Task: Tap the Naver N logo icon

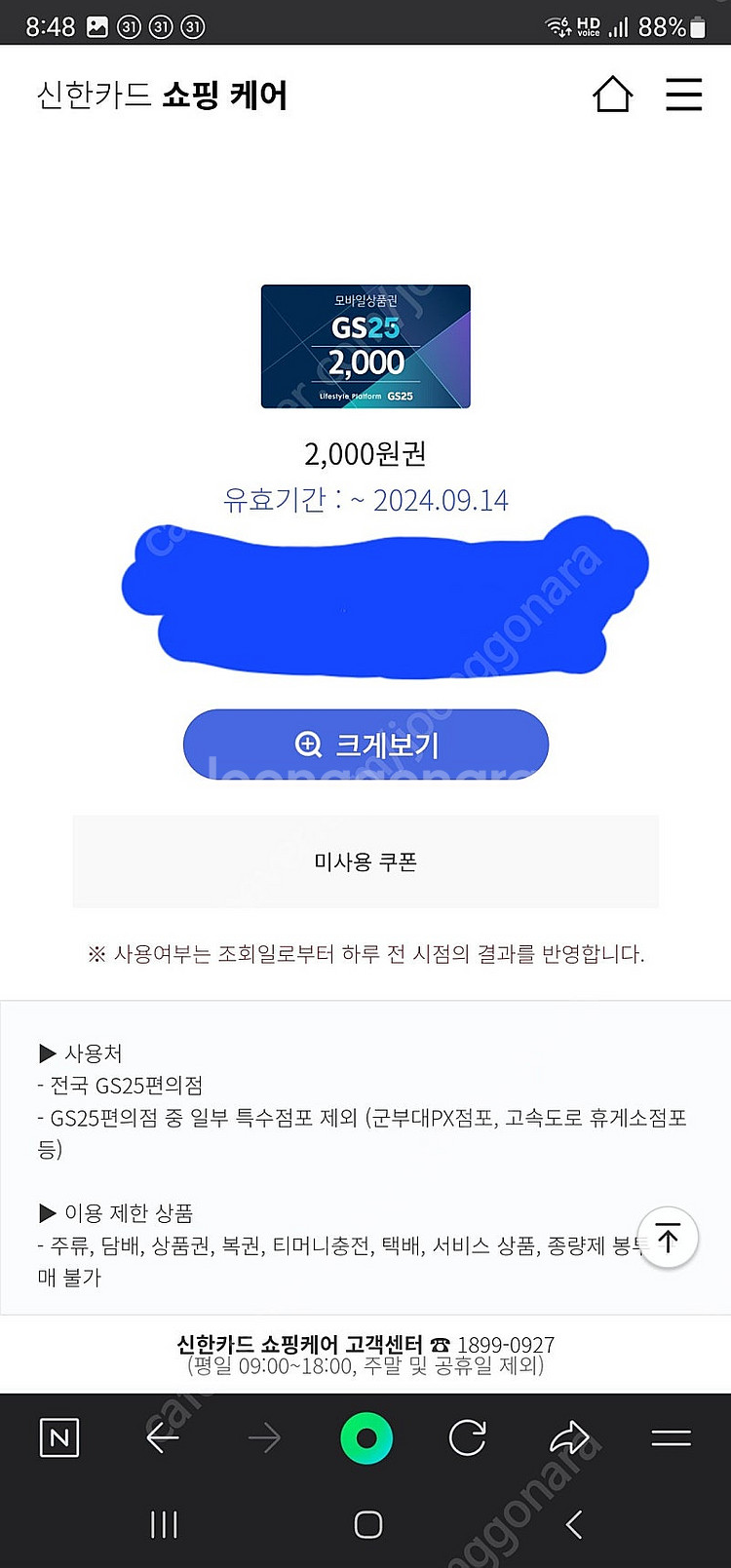Action: click(x=59, y=1436)
